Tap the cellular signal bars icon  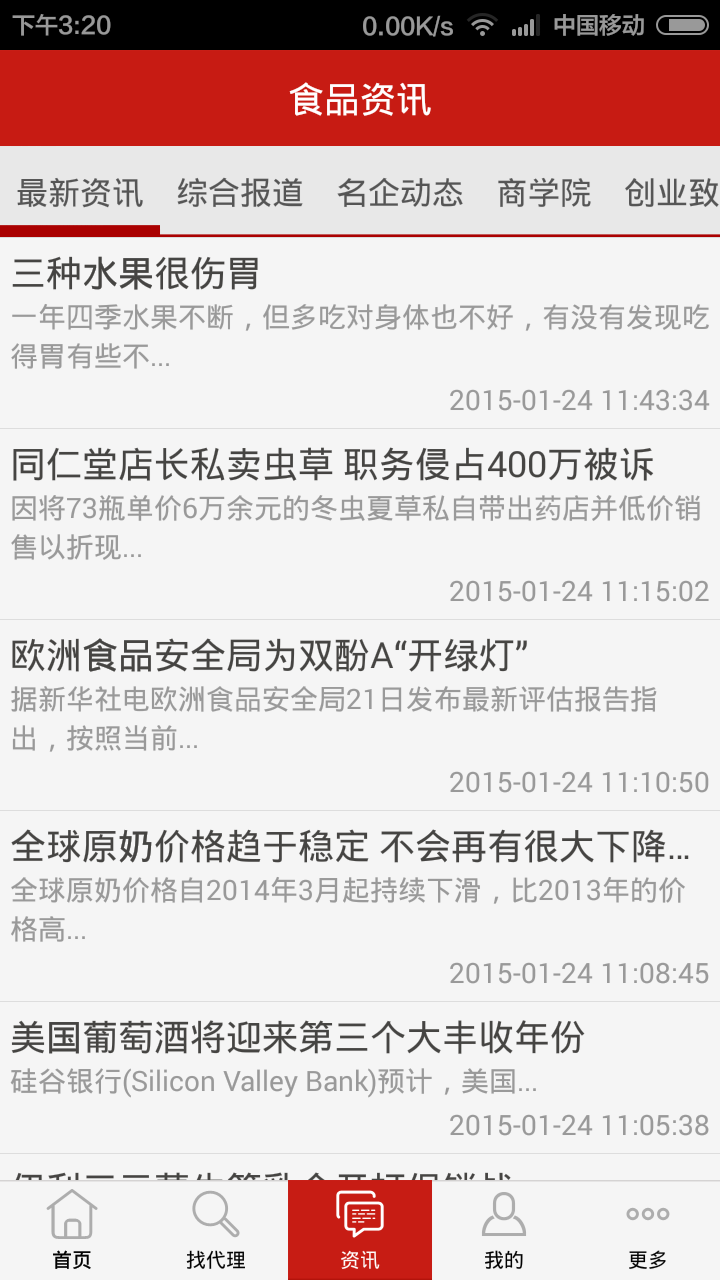coord(524,23)
